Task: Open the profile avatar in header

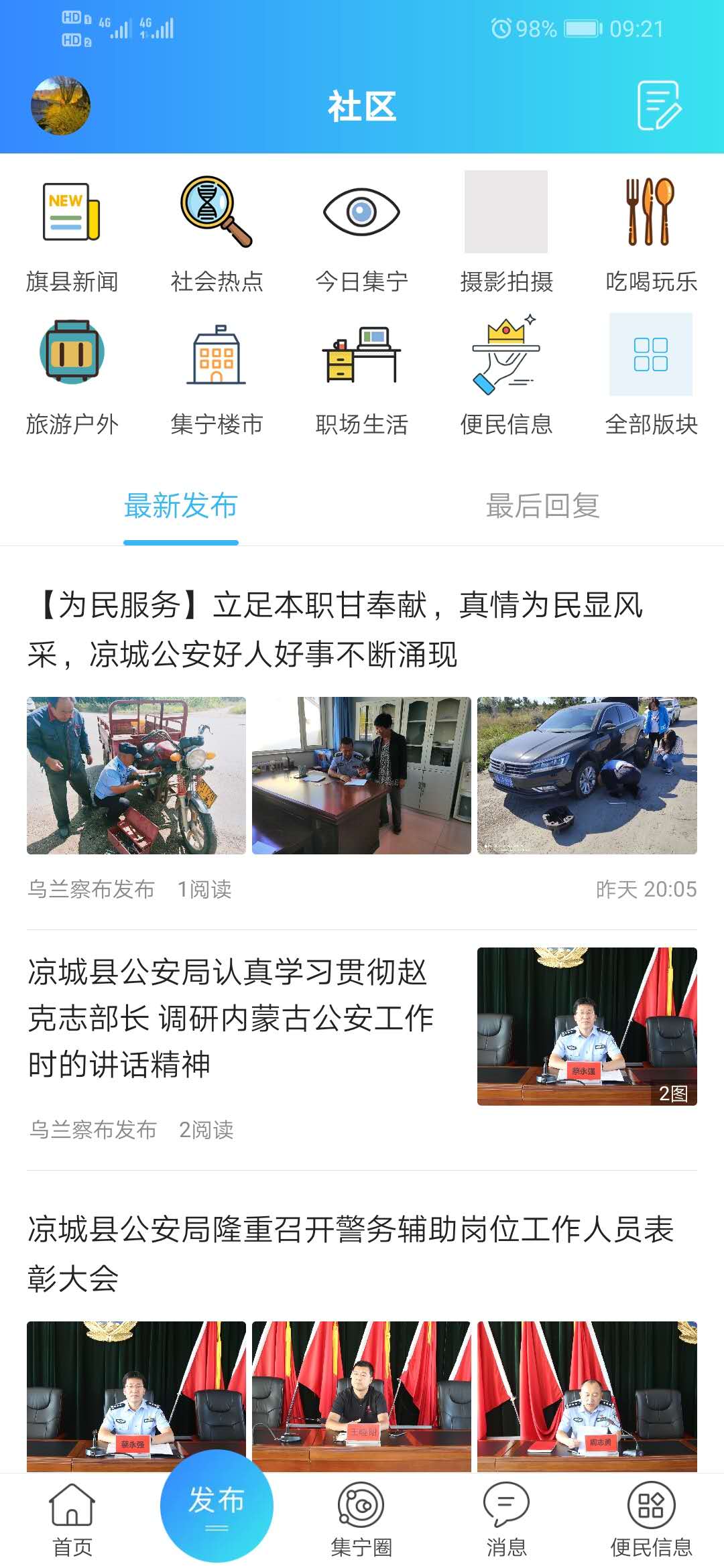Action: (x=60, y=105)
